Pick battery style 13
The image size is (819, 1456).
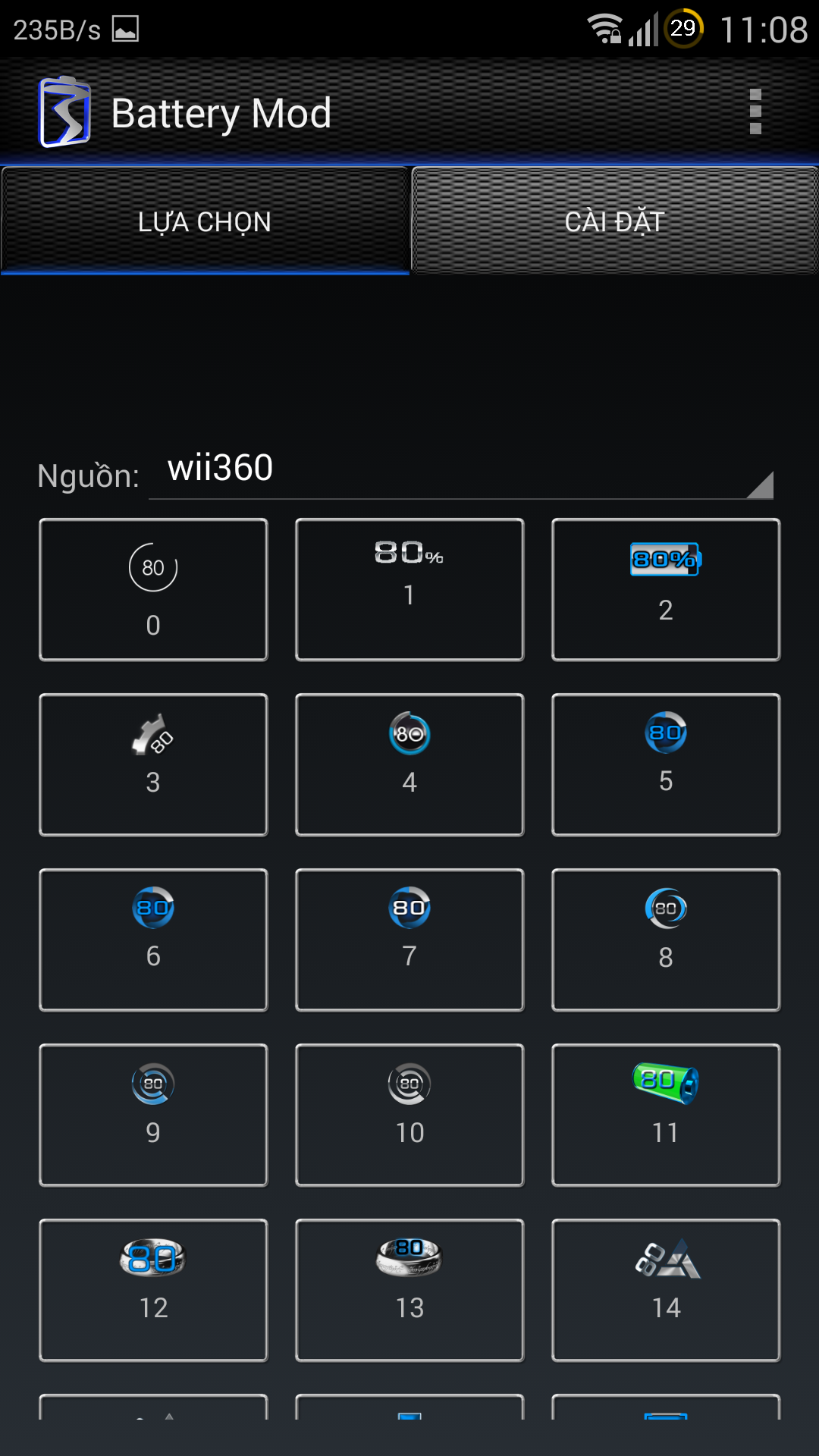click(x=409, y=1290)
